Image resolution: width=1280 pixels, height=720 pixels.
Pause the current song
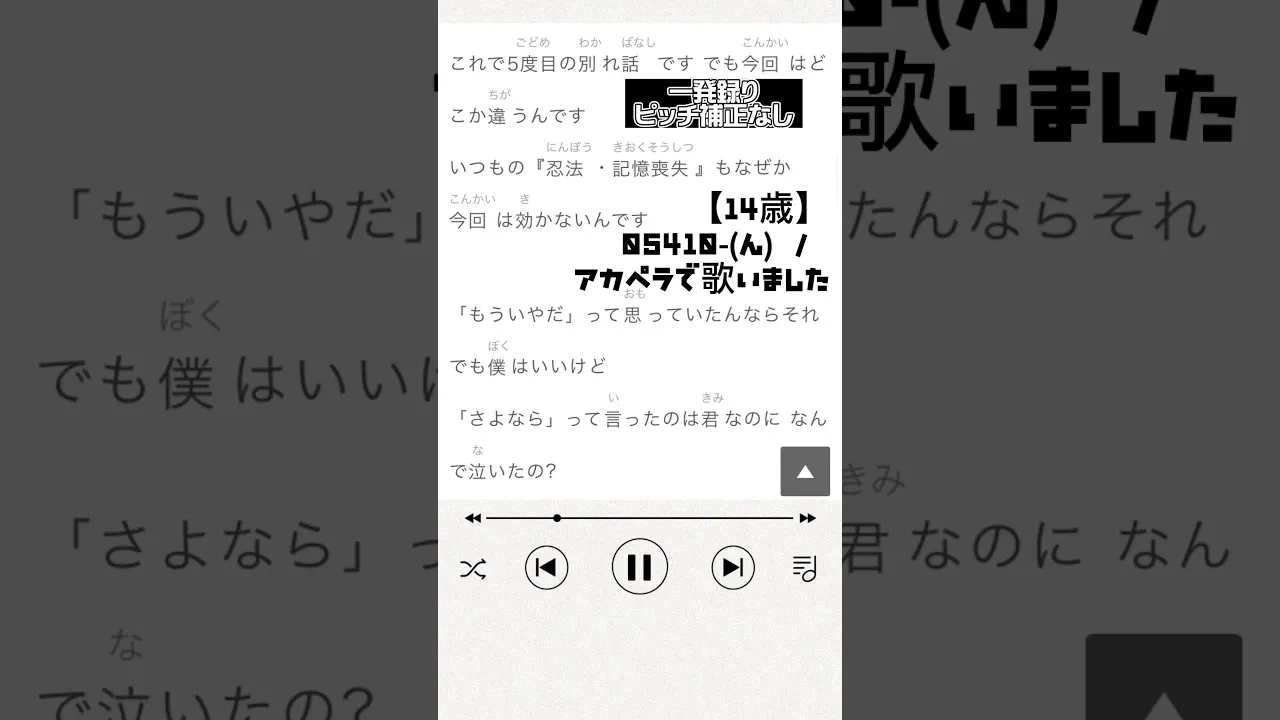click(639, 567)
